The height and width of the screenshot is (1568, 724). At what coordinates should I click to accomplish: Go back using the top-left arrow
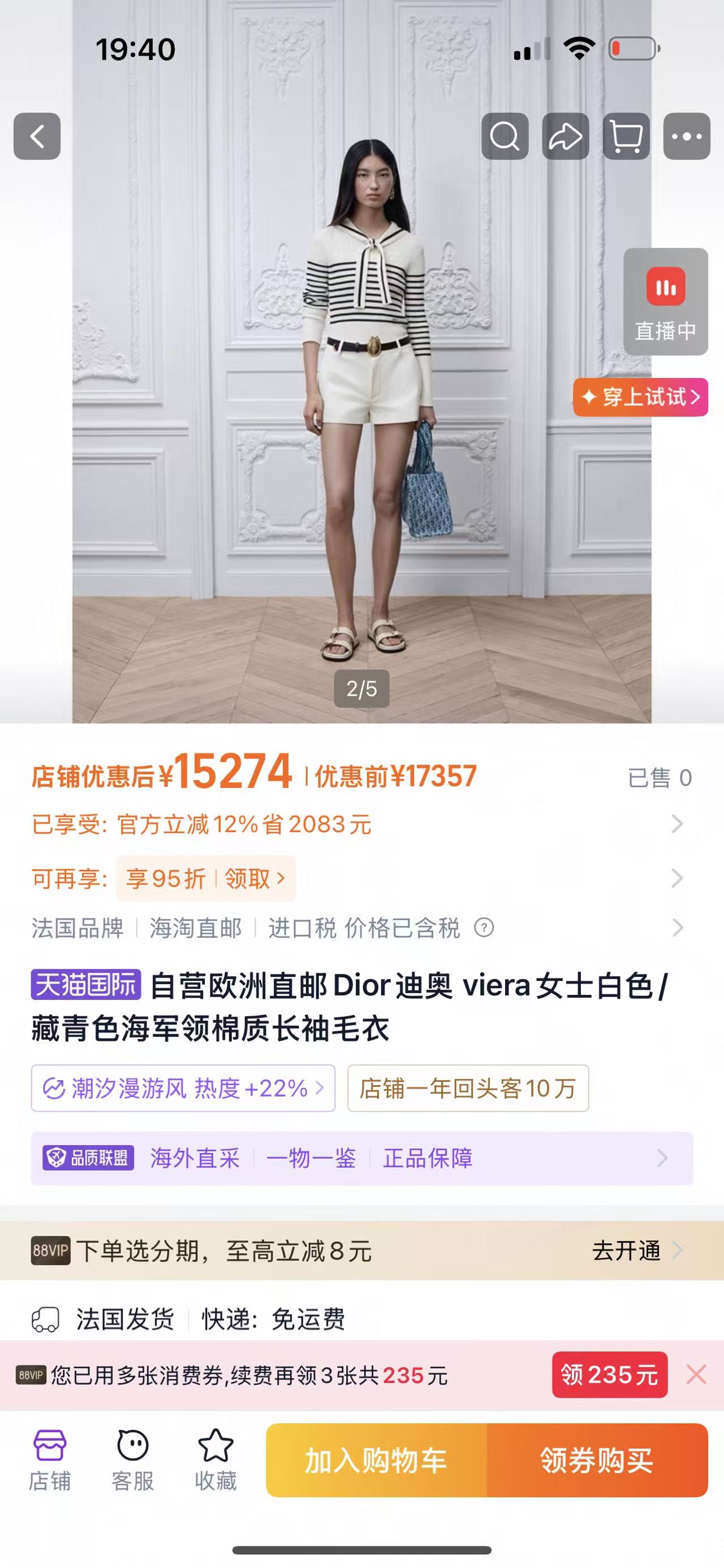click(37, 136)
